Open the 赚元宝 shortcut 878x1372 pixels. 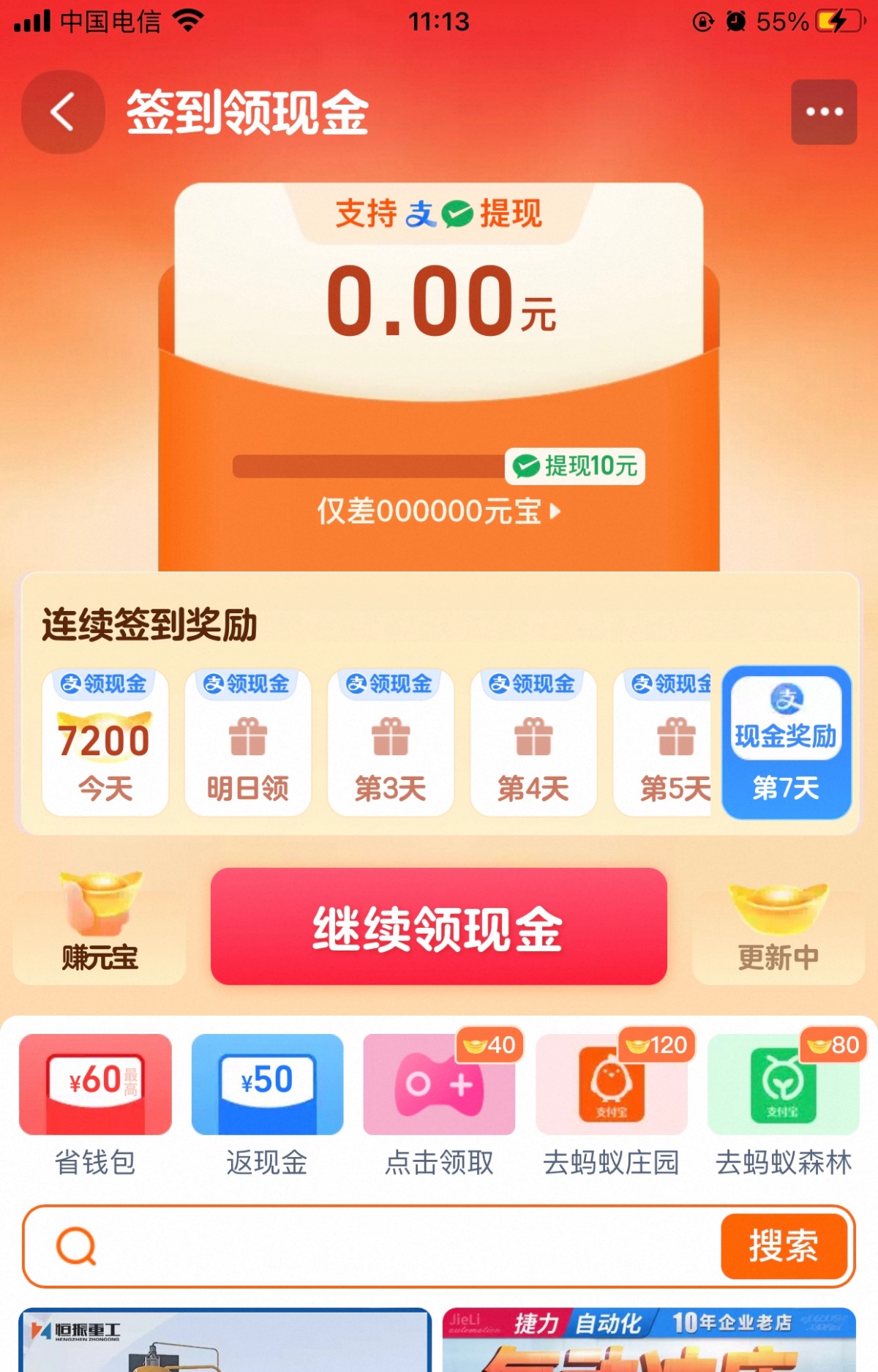tap(100, 925)
